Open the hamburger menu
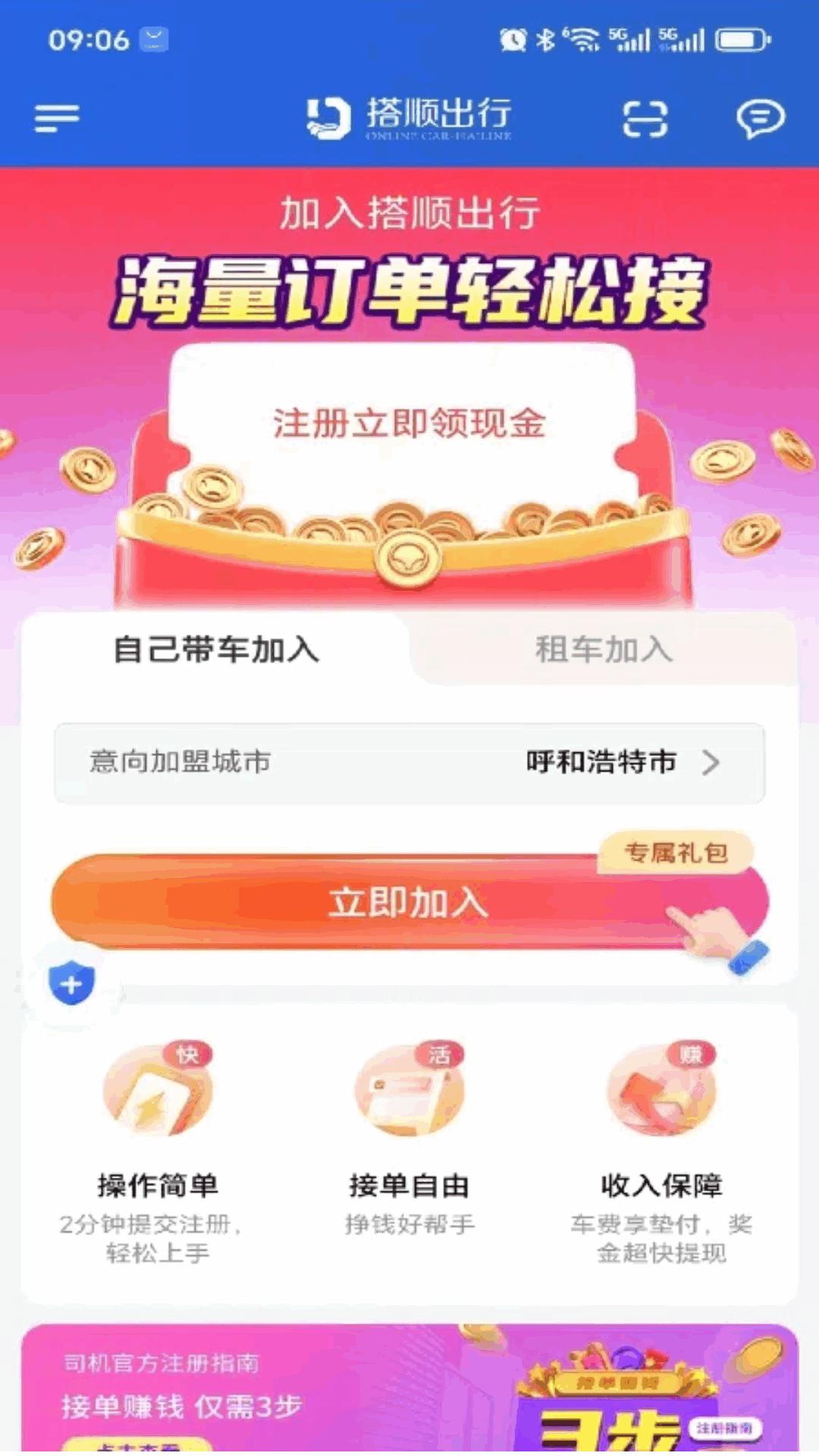The image size is (819, 1456). (55, 118)
